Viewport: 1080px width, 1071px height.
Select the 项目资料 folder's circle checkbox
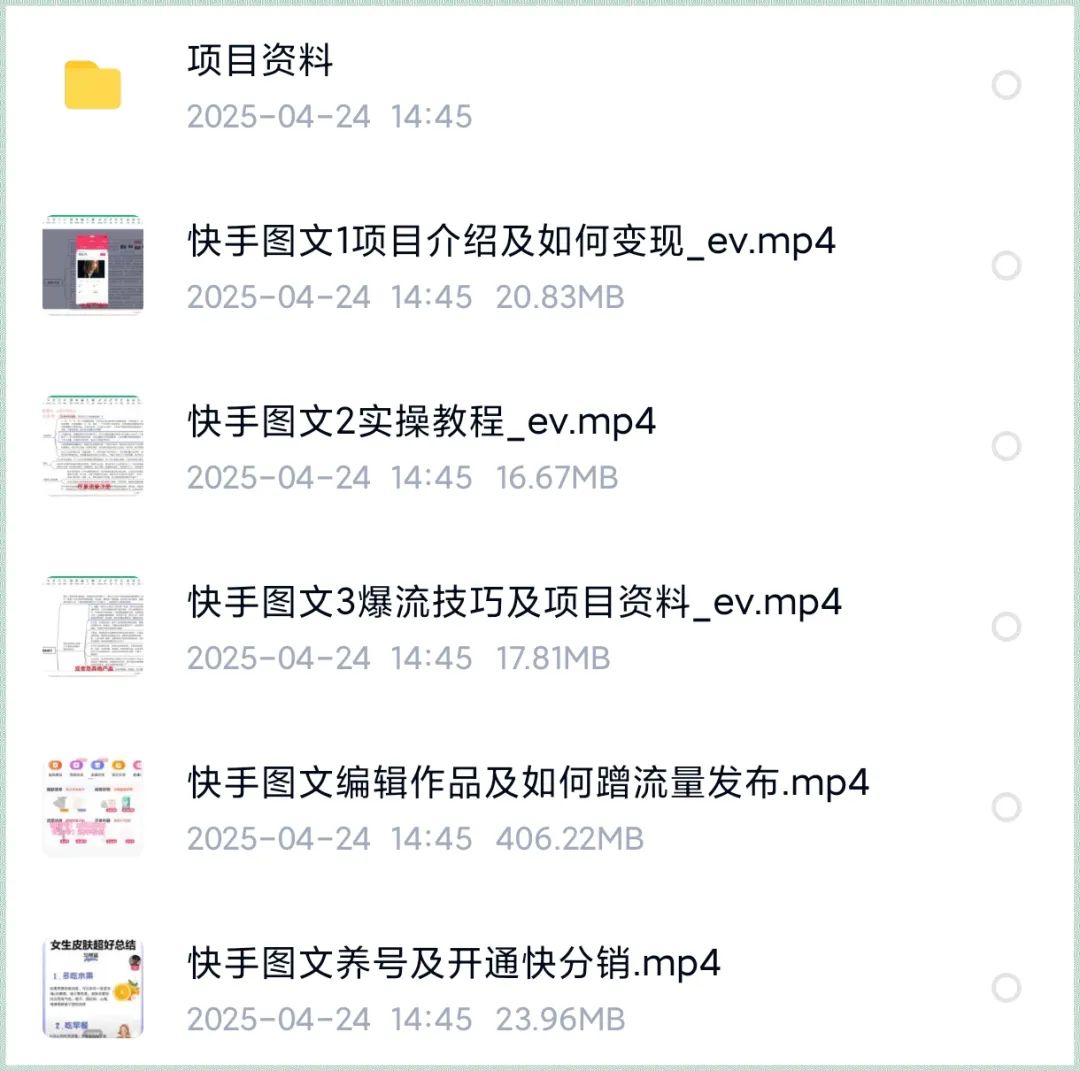[1006, 85]
